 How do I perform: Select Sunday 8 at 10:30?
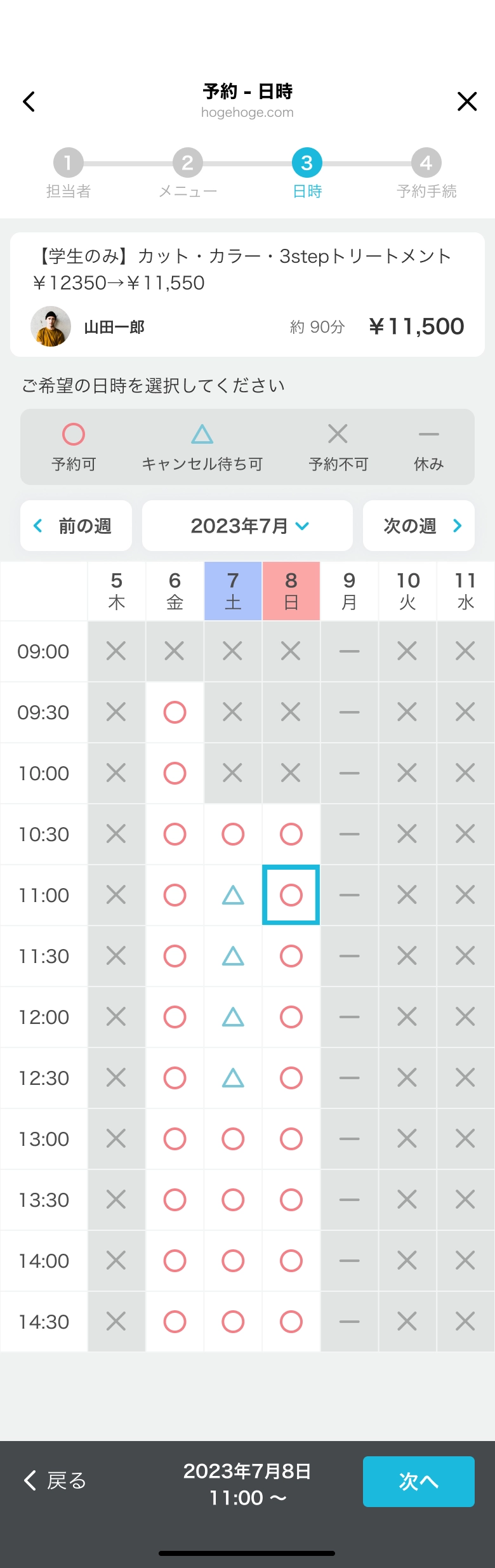click(291, 834)
